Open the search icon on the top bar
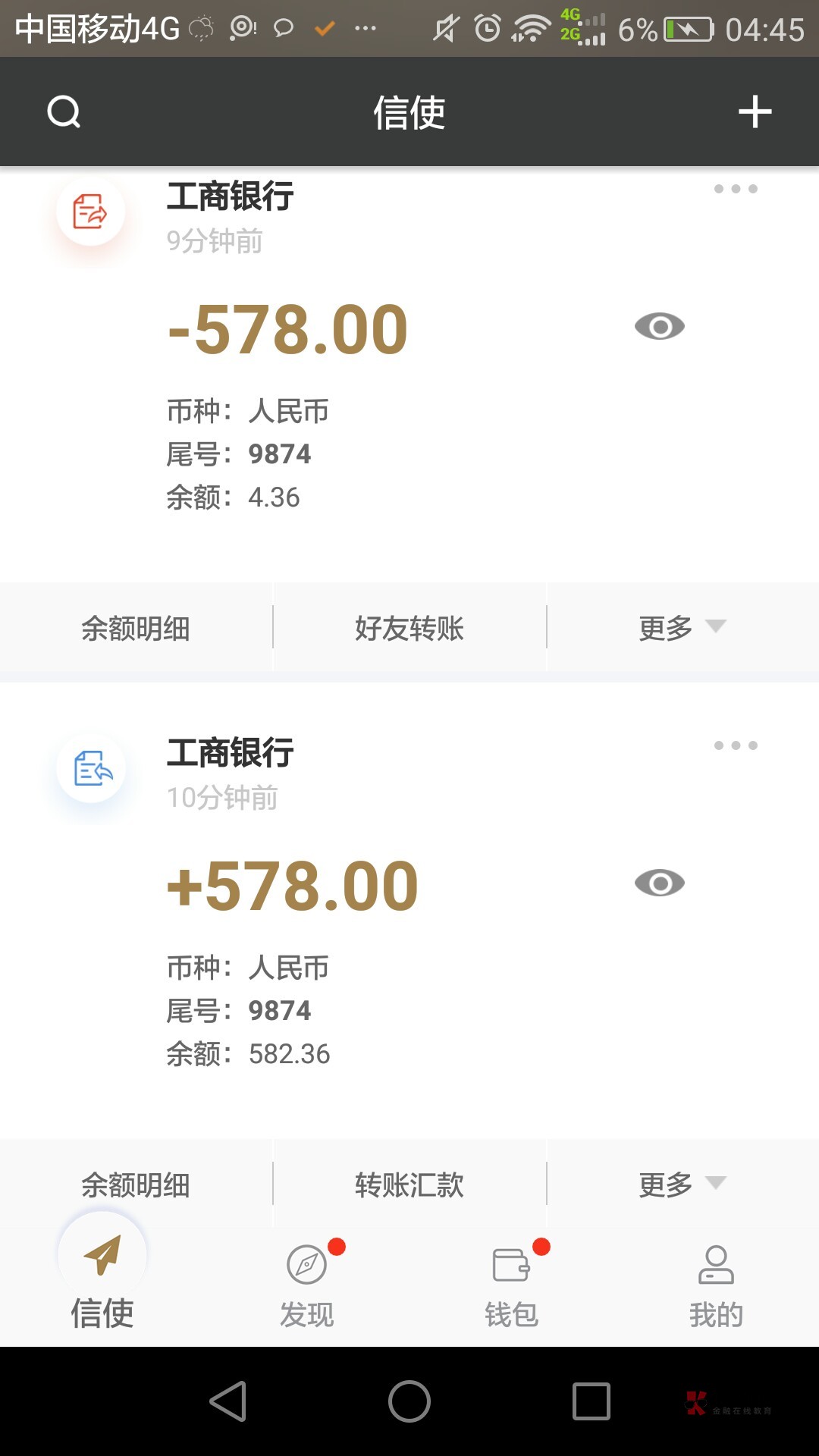This screenshot has height=1456, width=819. point(64,111)
